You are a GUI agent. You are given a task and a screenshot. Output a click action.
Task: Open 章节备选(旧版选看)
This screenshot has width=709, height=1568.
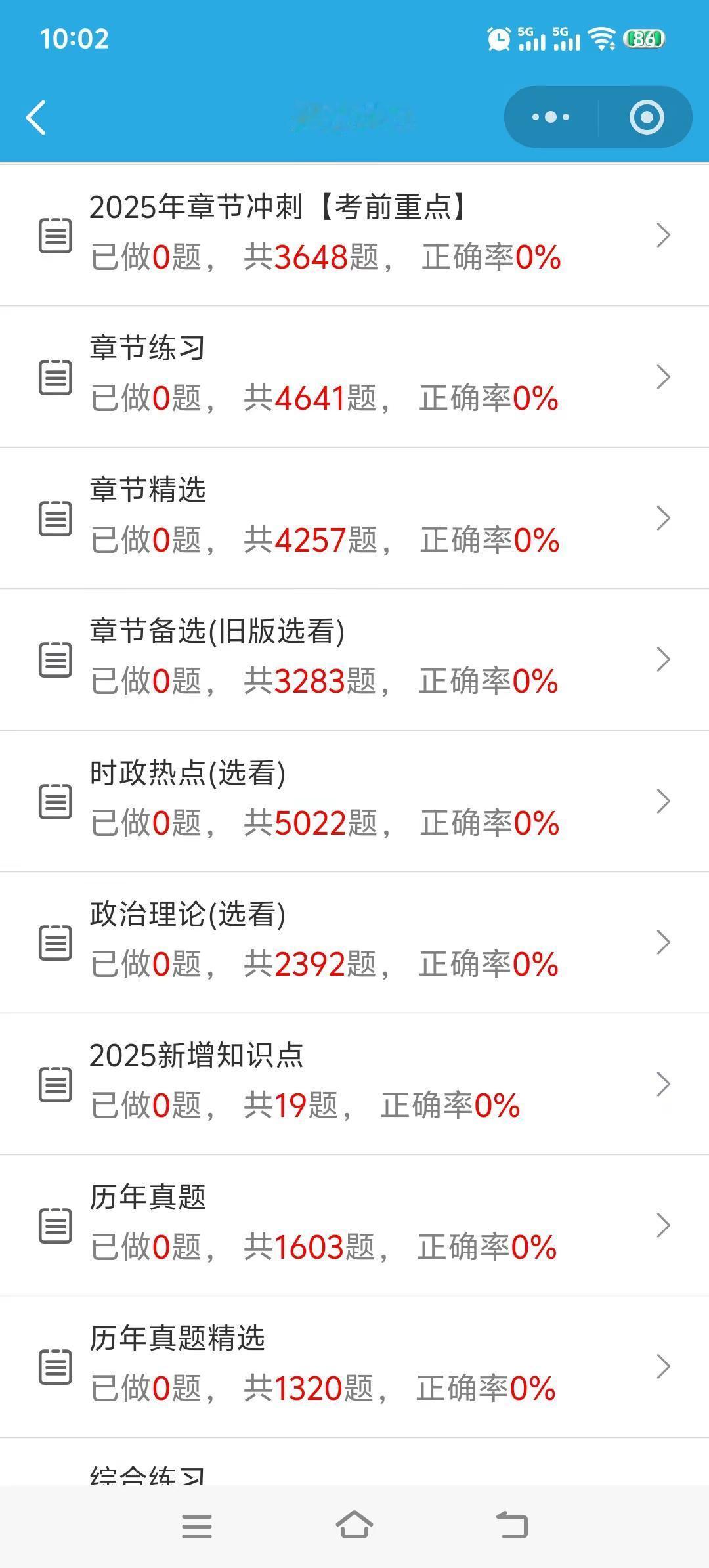tap(354, 659)
